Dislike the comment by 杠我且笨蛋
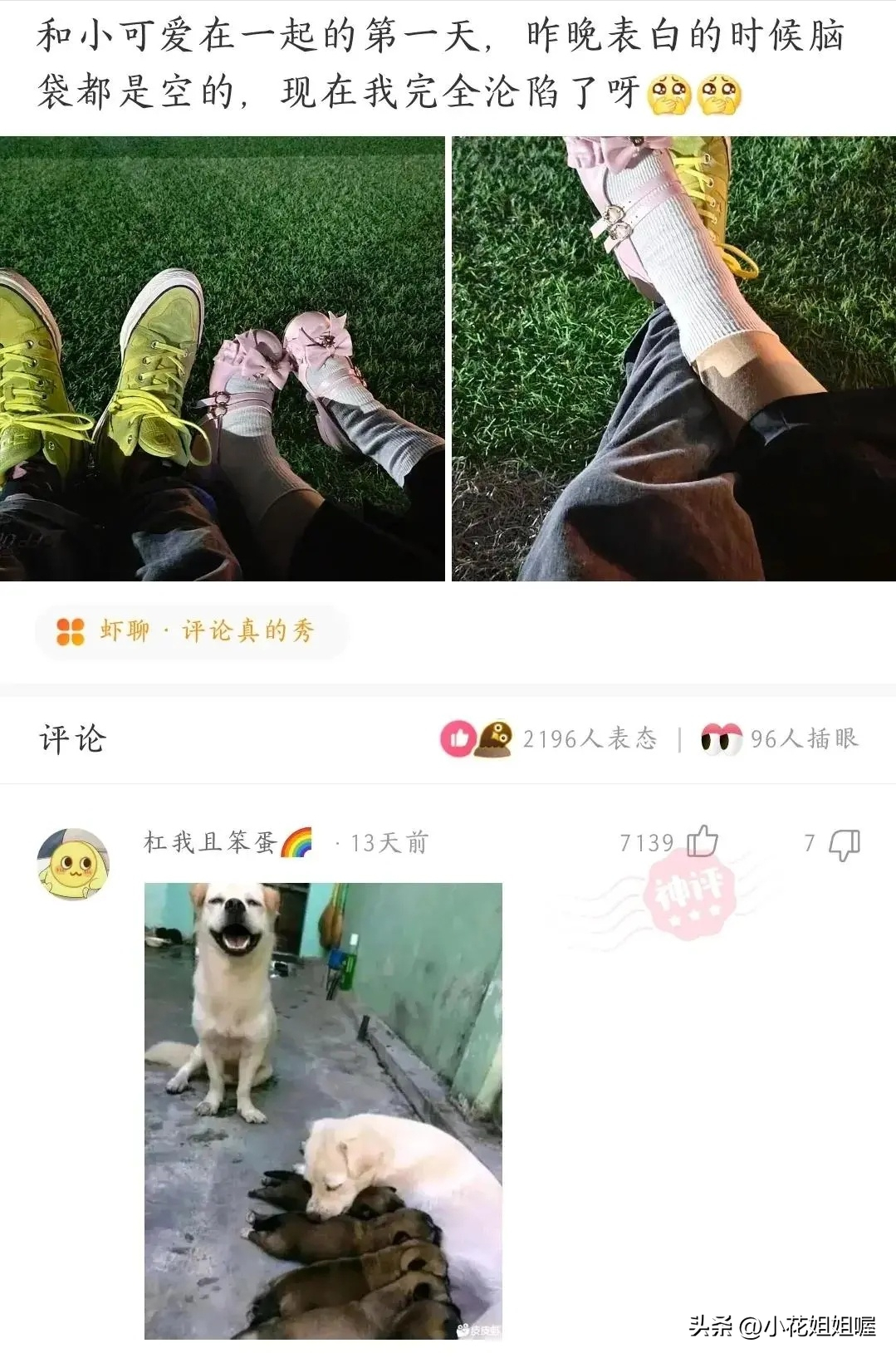Viewport: 896px width, 1358px height. click(x=844, y=844)
